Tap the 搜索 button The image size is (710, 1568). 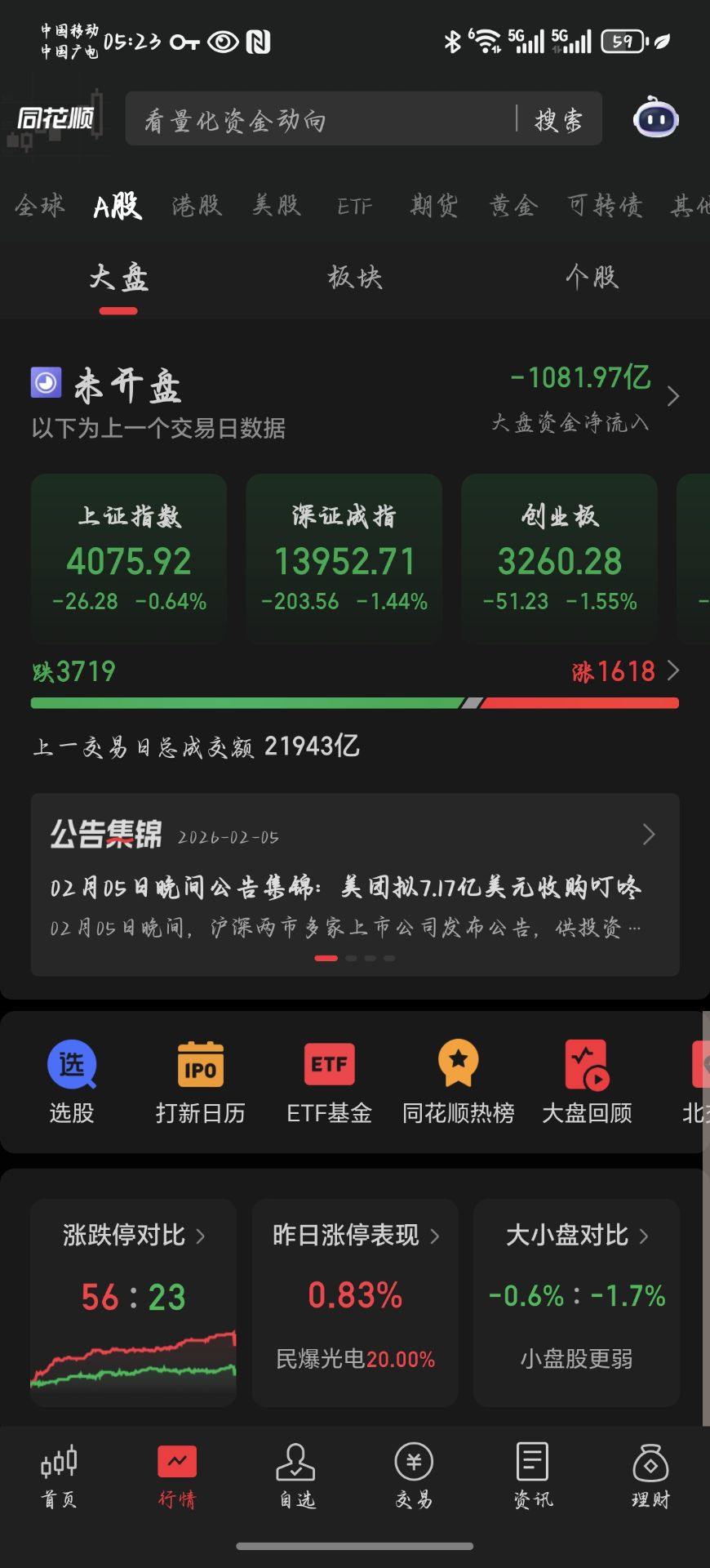[x=559, y=120]
